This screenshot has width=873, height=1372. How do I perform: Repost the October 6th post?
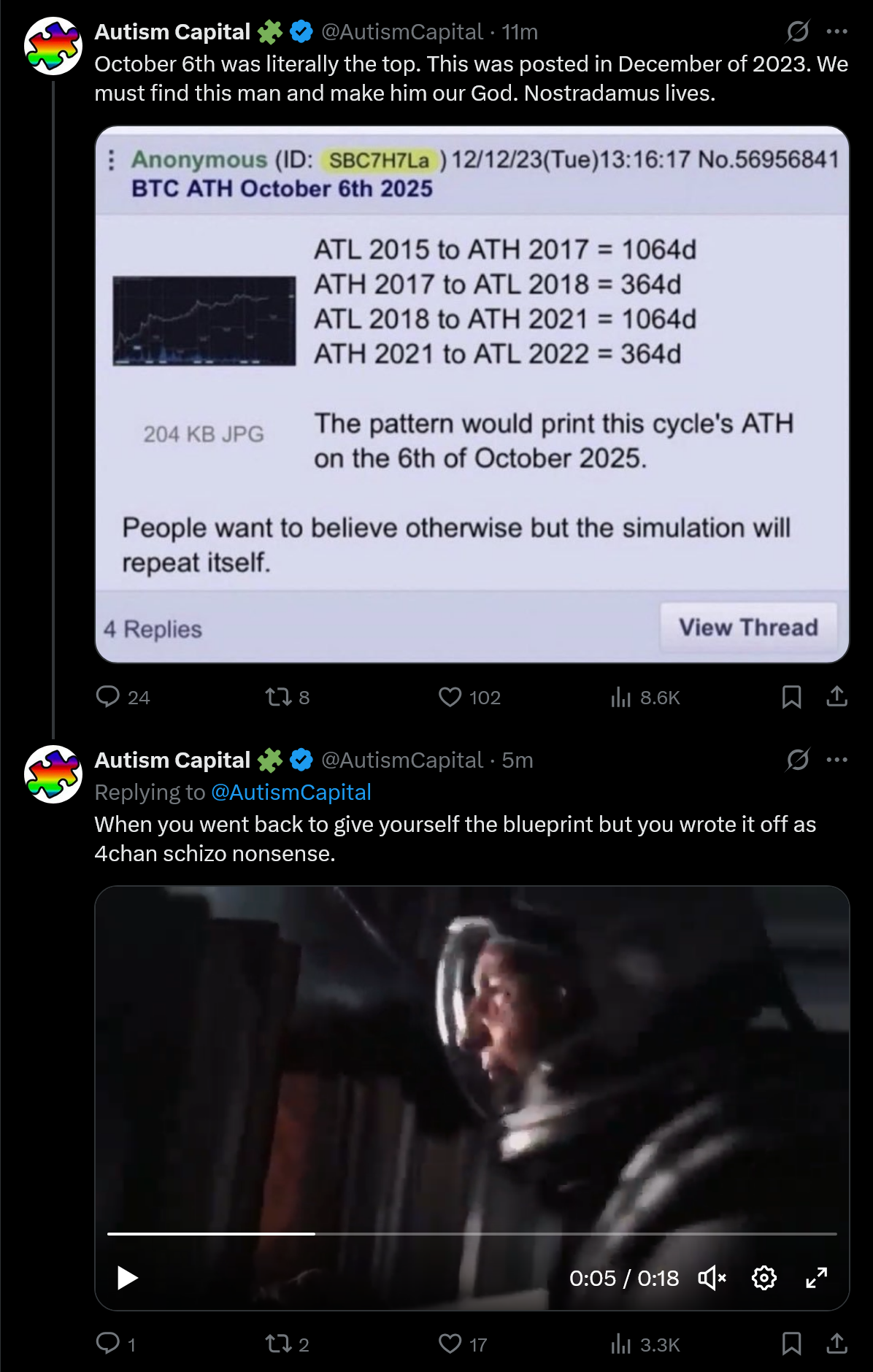[x=278, y=697]
